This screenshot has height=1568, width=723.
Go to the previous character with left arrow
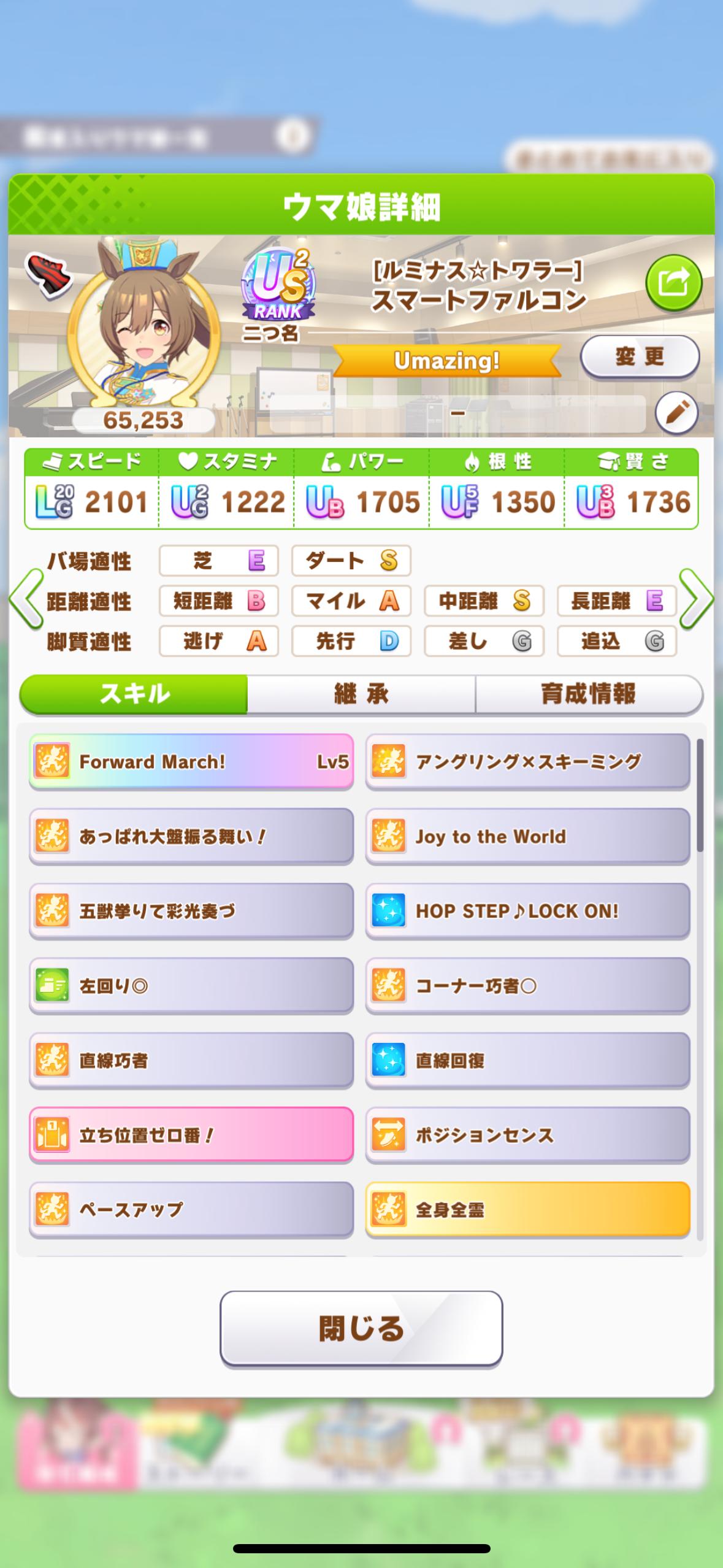point(26,598)
